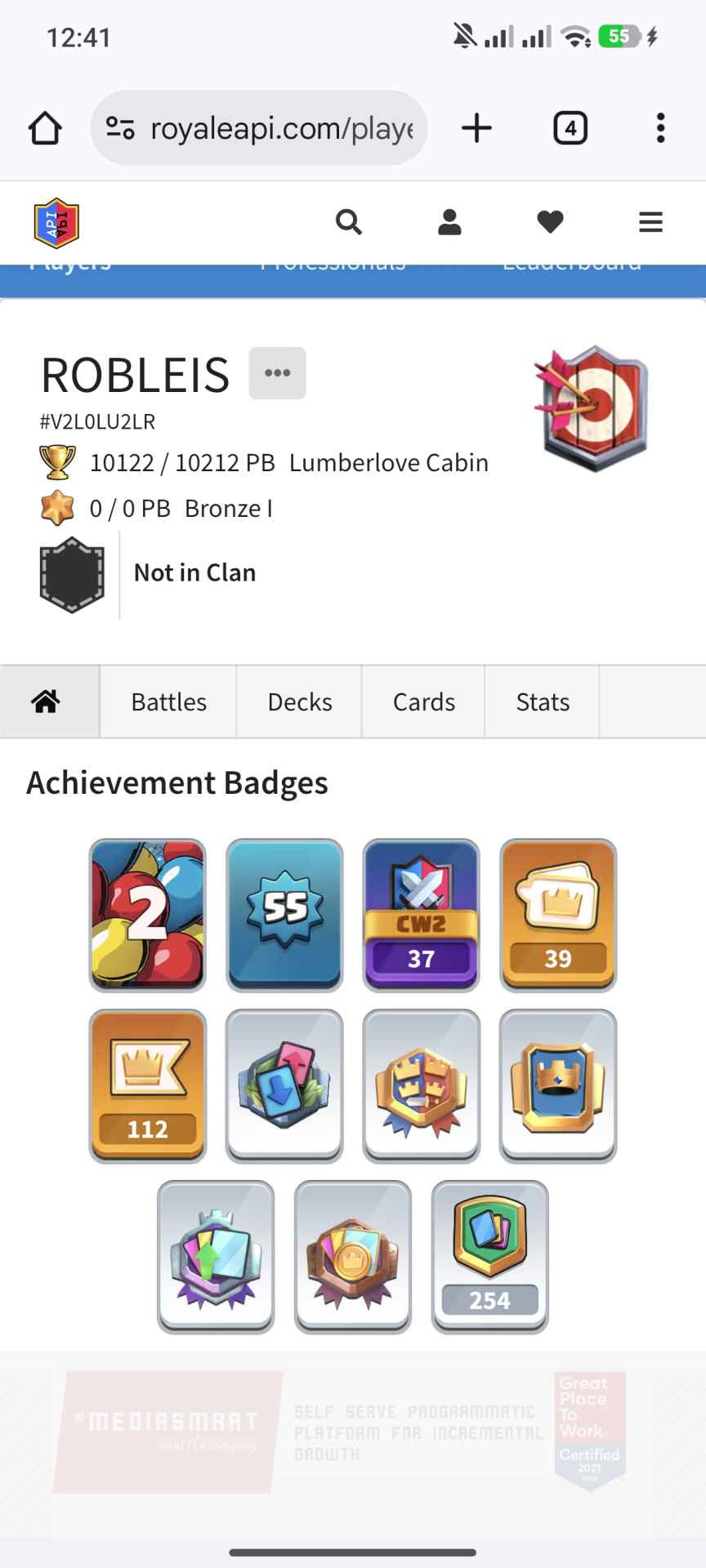Screen dimensions: 706x1568
Task: Switch to the Stats tab
Action: point(543,702)
